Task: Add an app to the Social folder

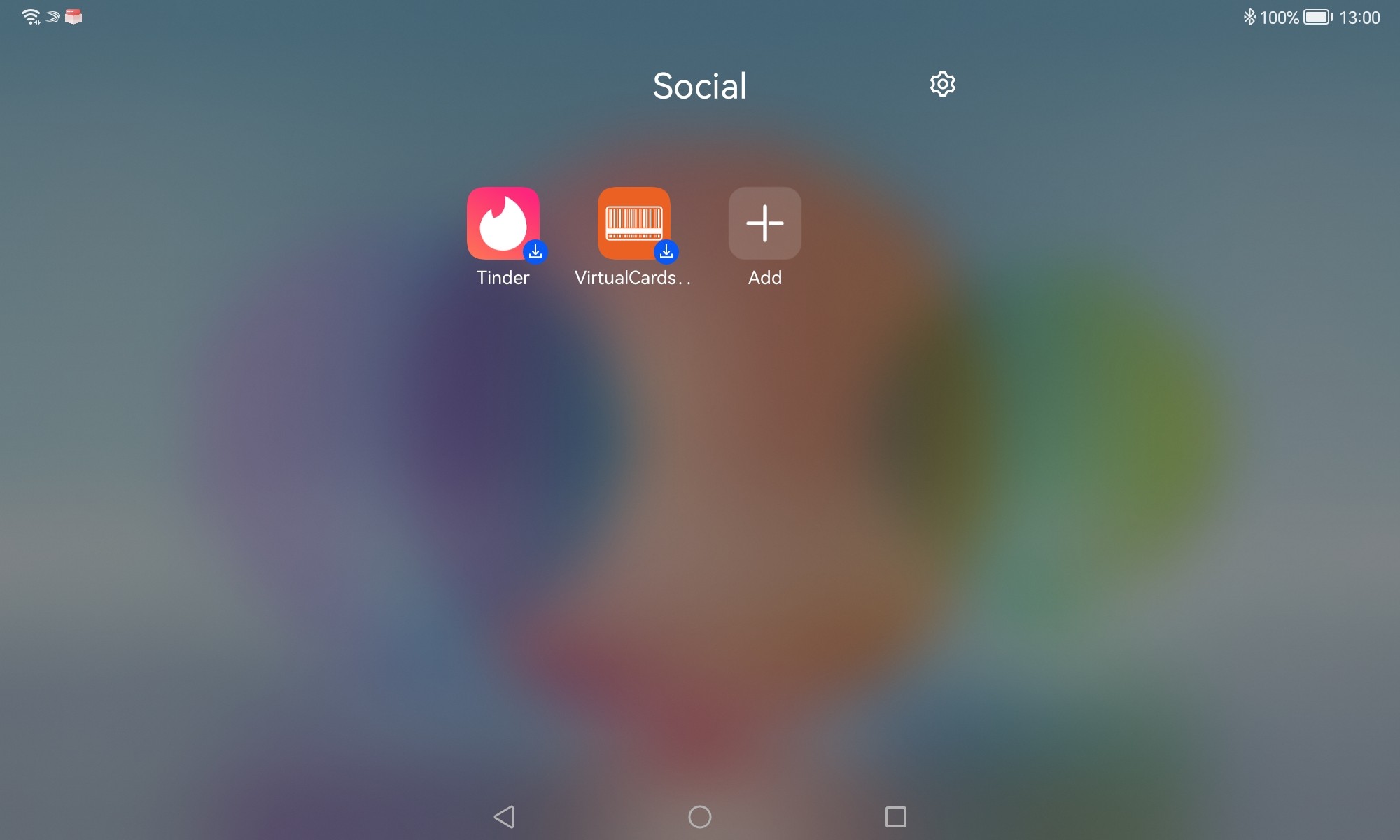Action: (764, 223)
